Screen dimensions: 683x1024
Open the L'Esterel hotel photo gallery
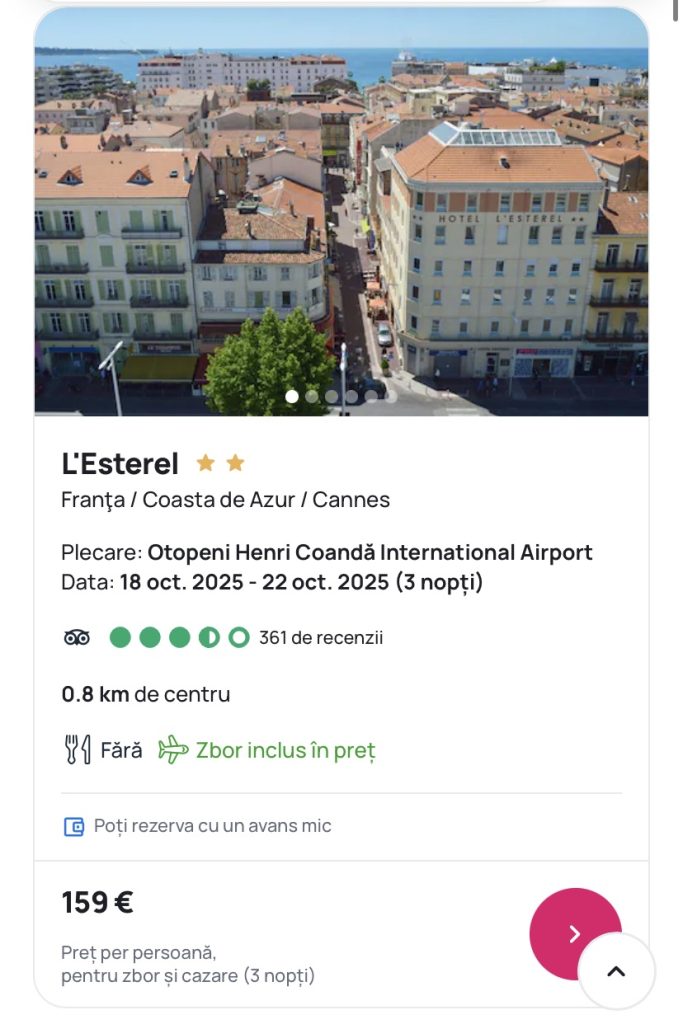[342, 212]
